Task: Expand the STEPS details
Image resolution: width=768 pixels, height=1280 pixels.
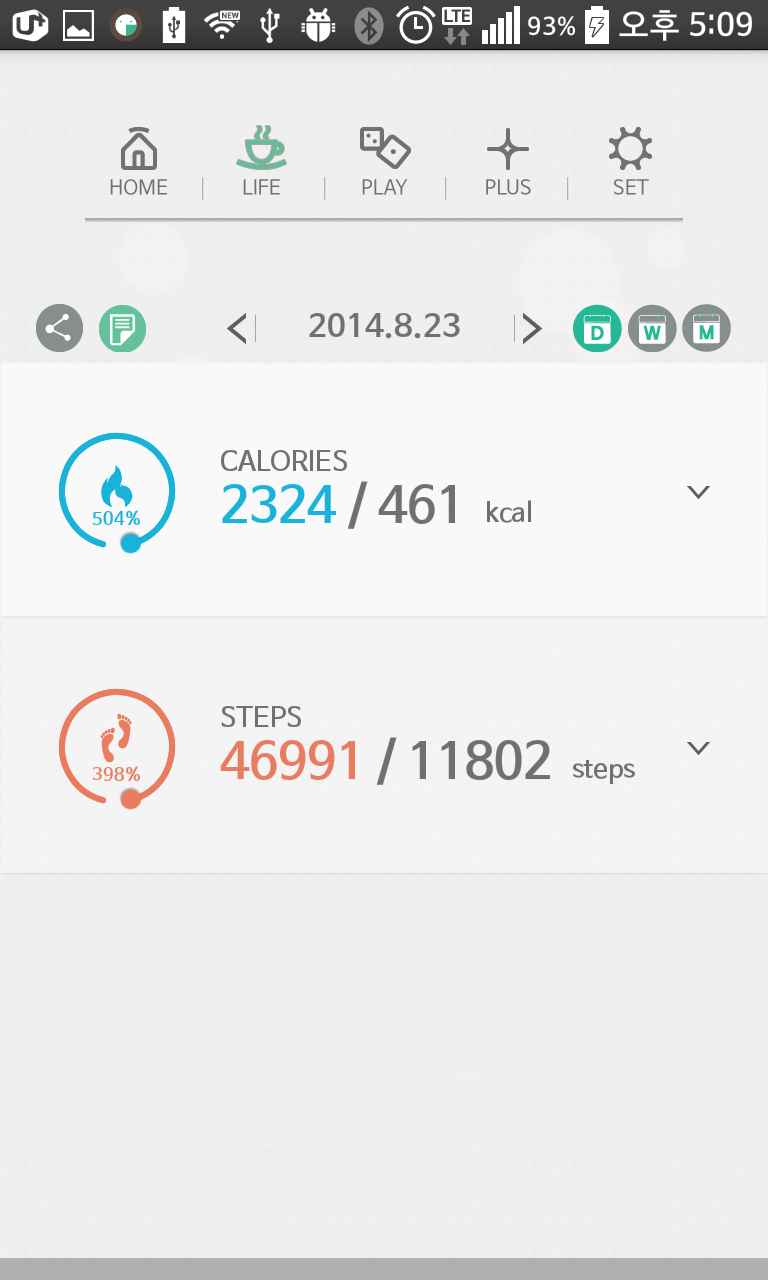Action: coord(698,748)
